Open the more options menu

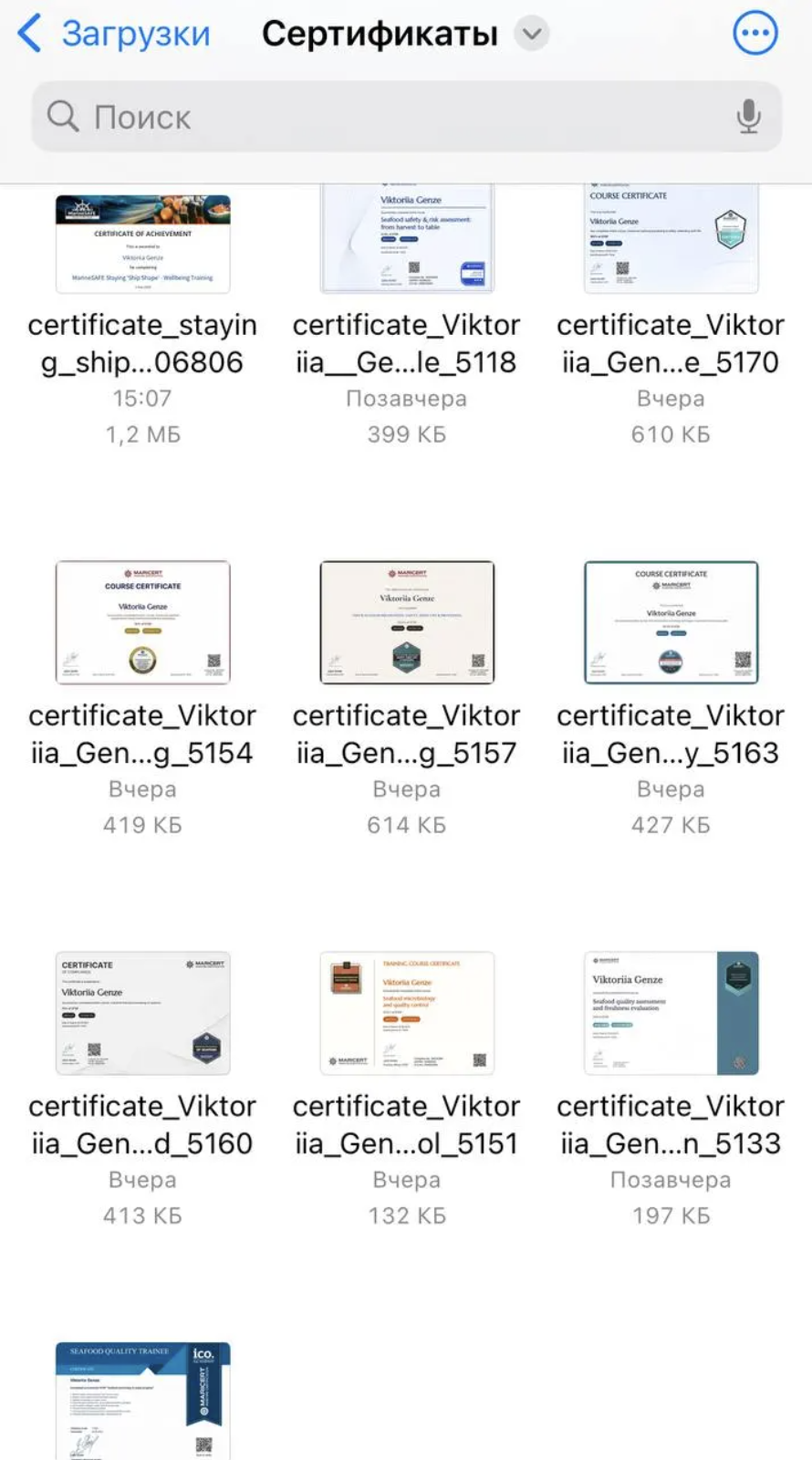(755, 34)
